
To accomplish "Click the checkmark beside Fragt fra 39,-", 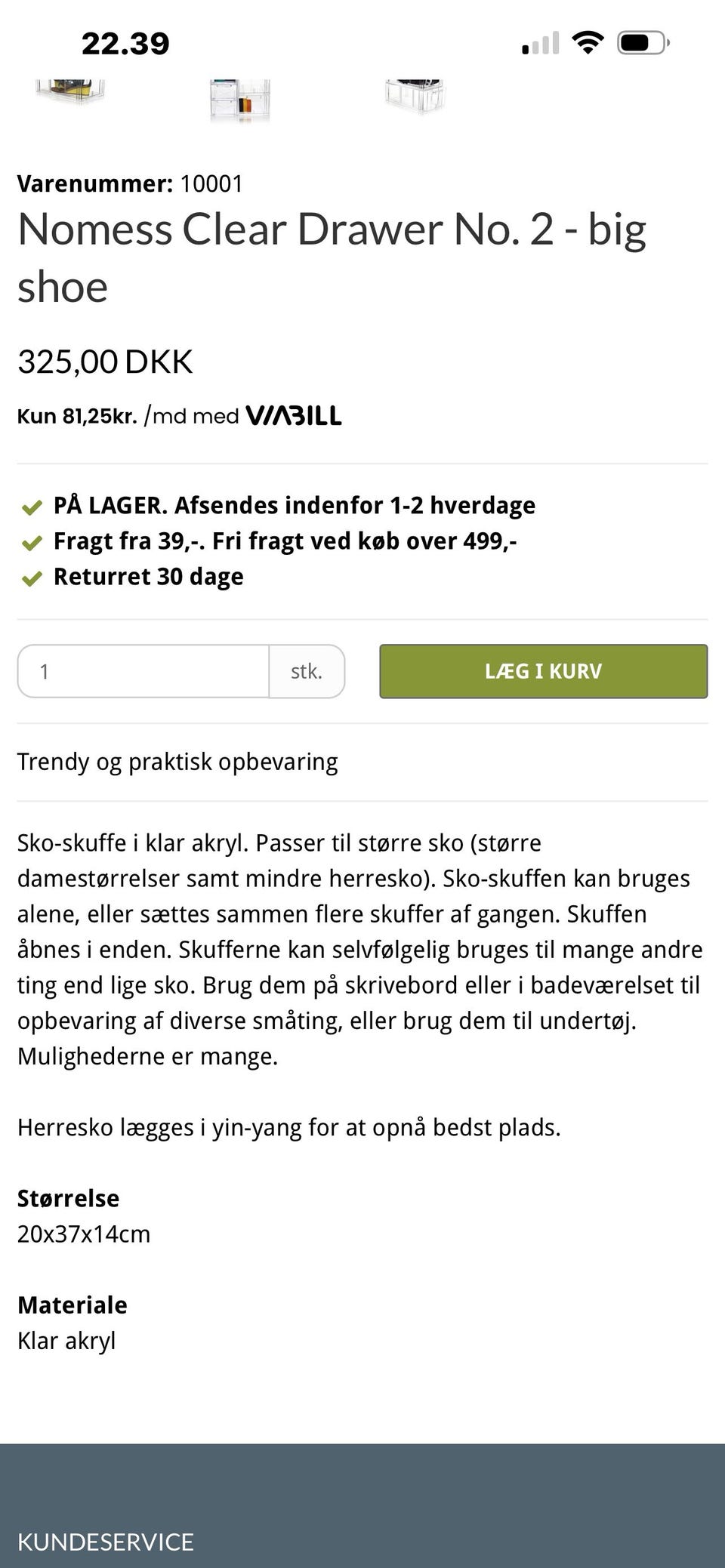I will (x=30, y=542).
